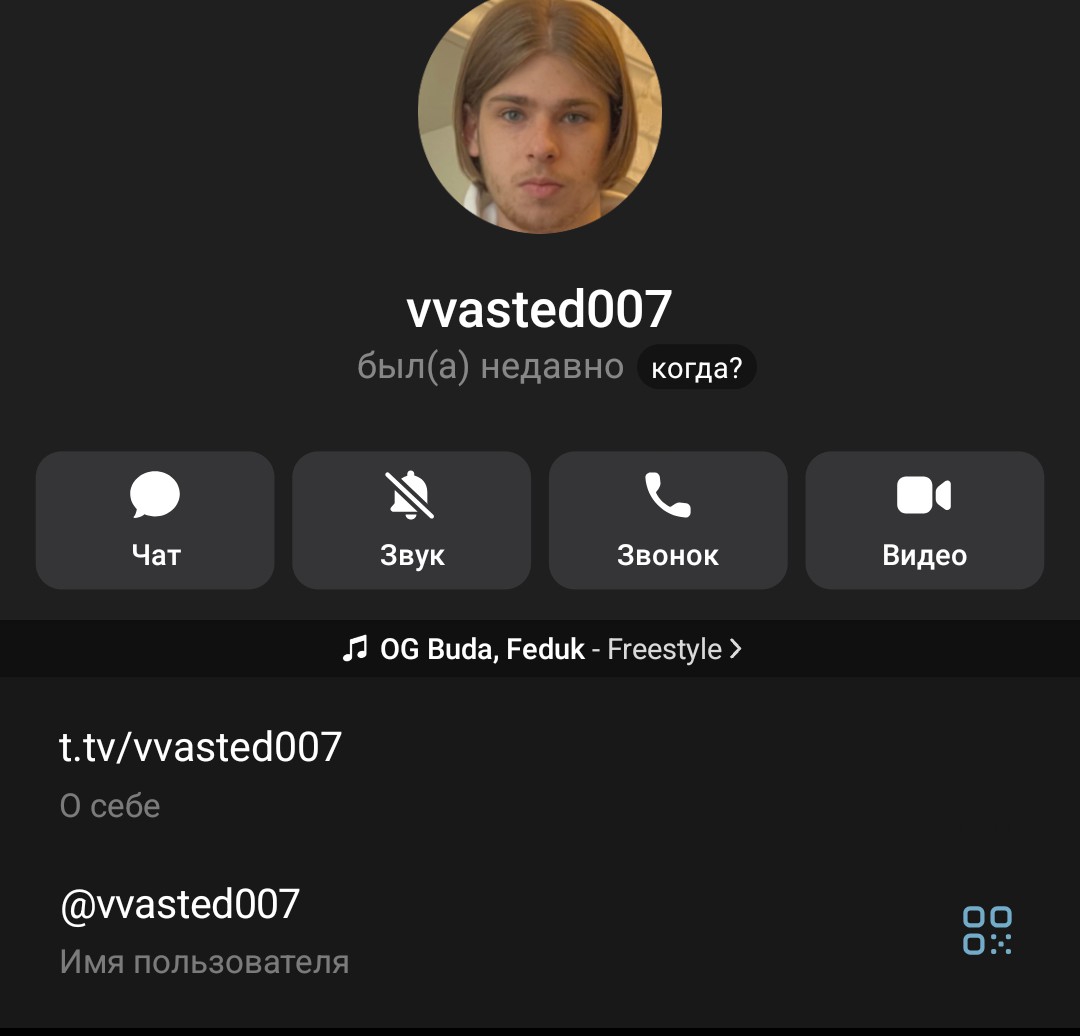The image size is (1080, 1036).
Task: Tap the 'когда?' chip next to last seen
Action: (x=696, y=368)
